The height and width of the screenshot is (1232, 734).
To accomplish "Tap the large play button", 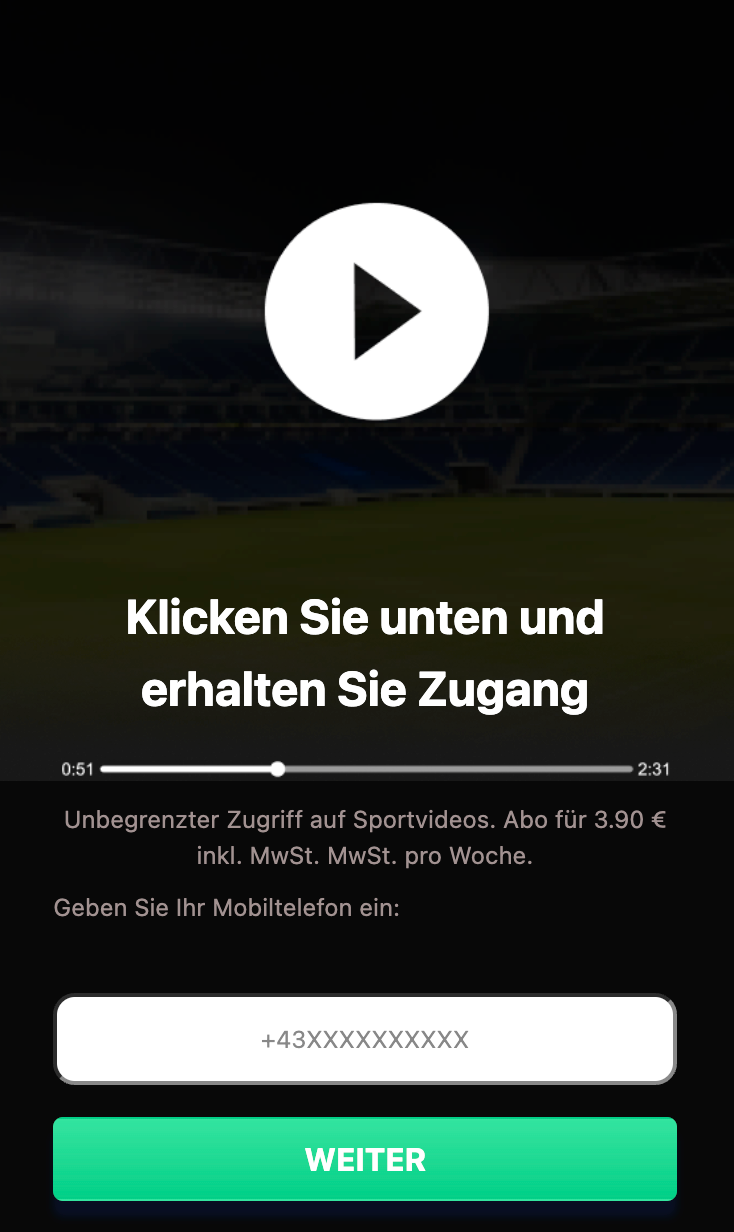I will (x=376, y=311).
